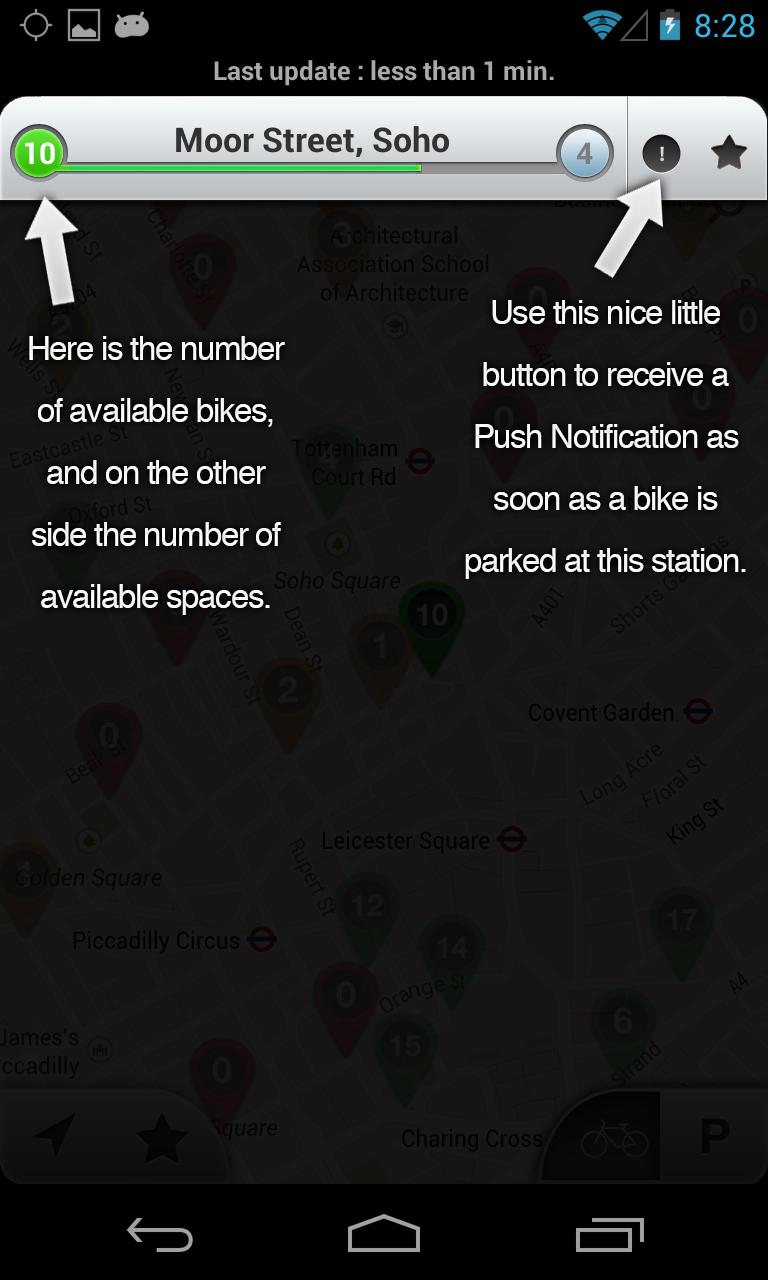Switch to the parking spaces tab
768x1280 pixels.
(714, 1138)
